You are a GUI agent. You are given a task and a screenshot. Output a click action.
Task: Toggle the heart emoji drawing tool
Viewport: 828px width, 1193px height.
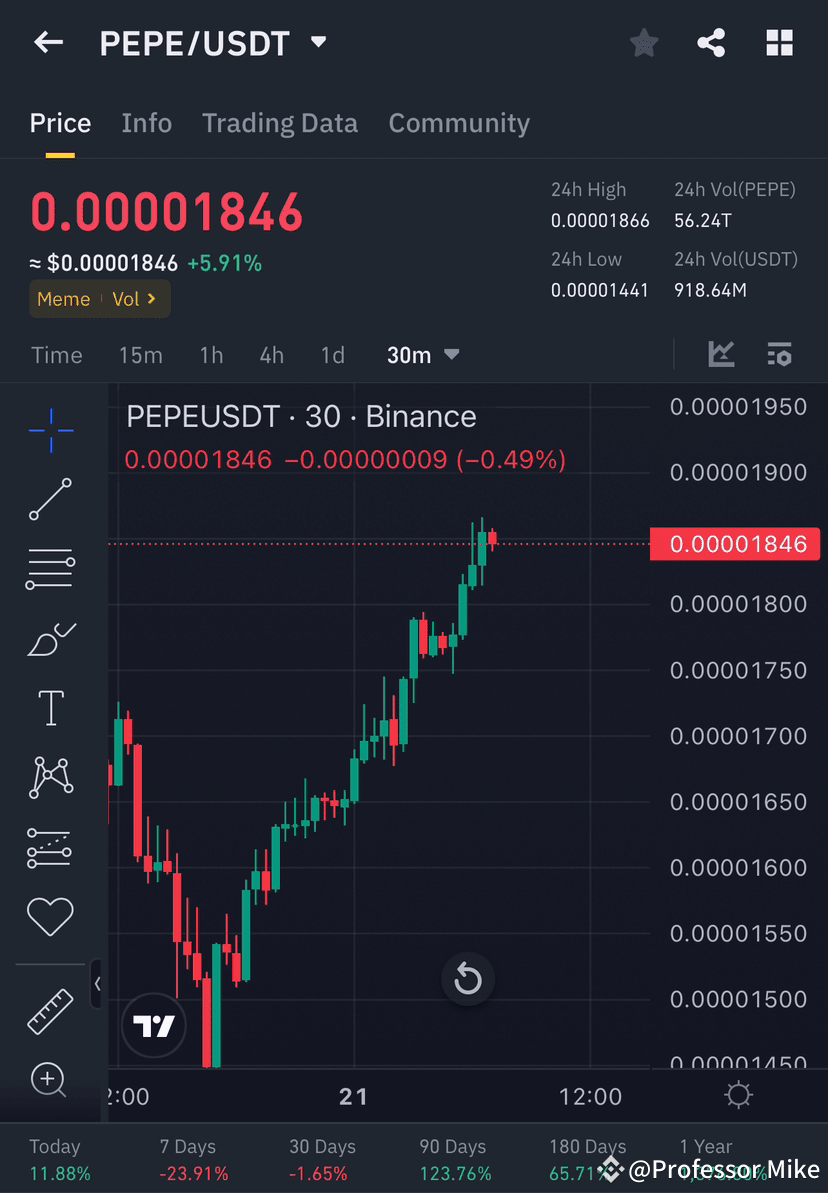click(x=49, y=916)
